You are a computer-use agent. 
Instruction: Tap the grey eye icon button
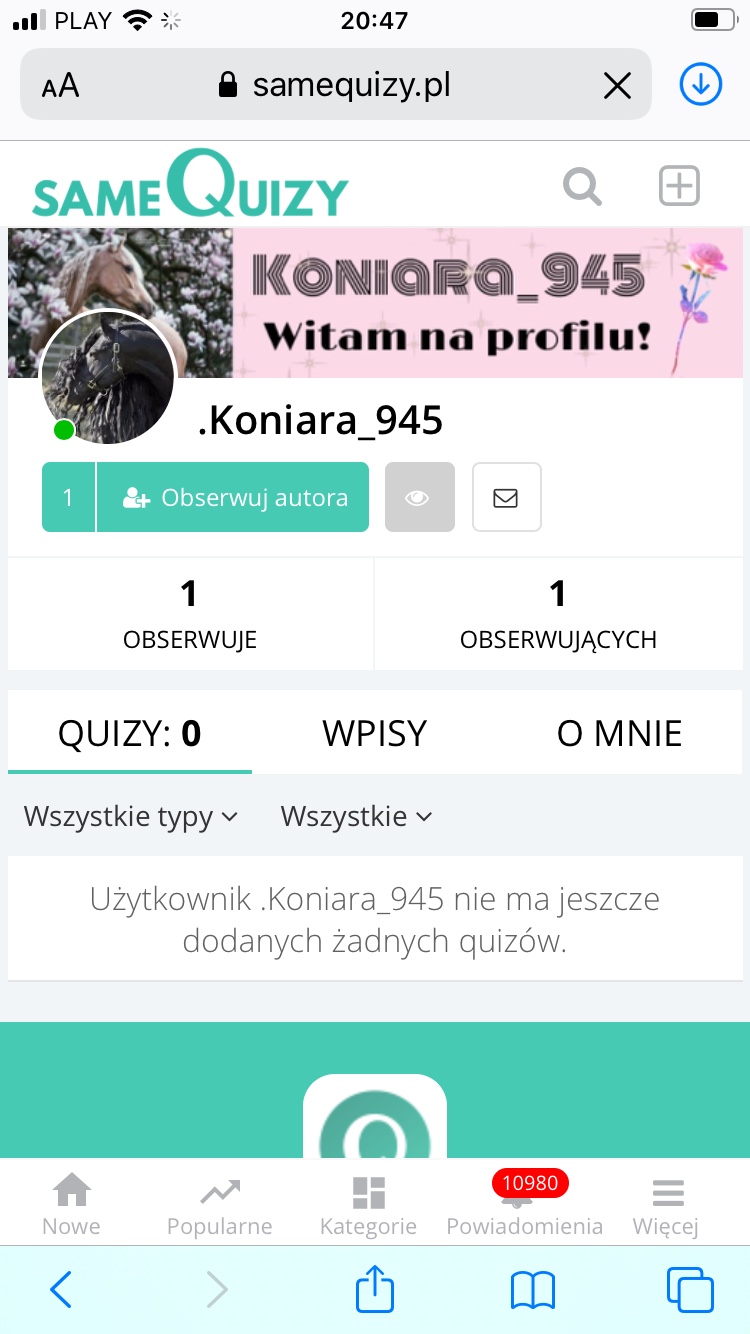point(419,497)
